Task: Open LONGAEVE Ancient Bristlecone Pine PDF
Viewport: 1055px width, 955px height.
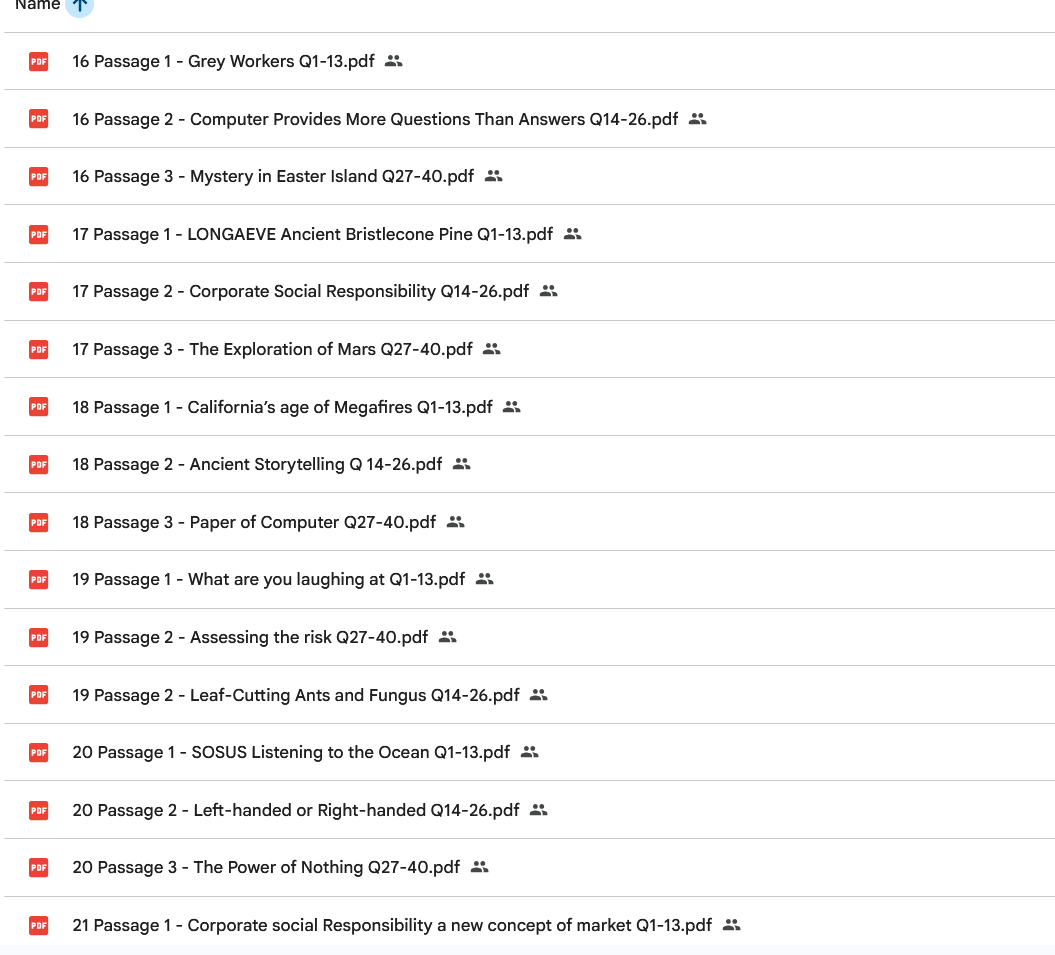Action: pos(312,235)
